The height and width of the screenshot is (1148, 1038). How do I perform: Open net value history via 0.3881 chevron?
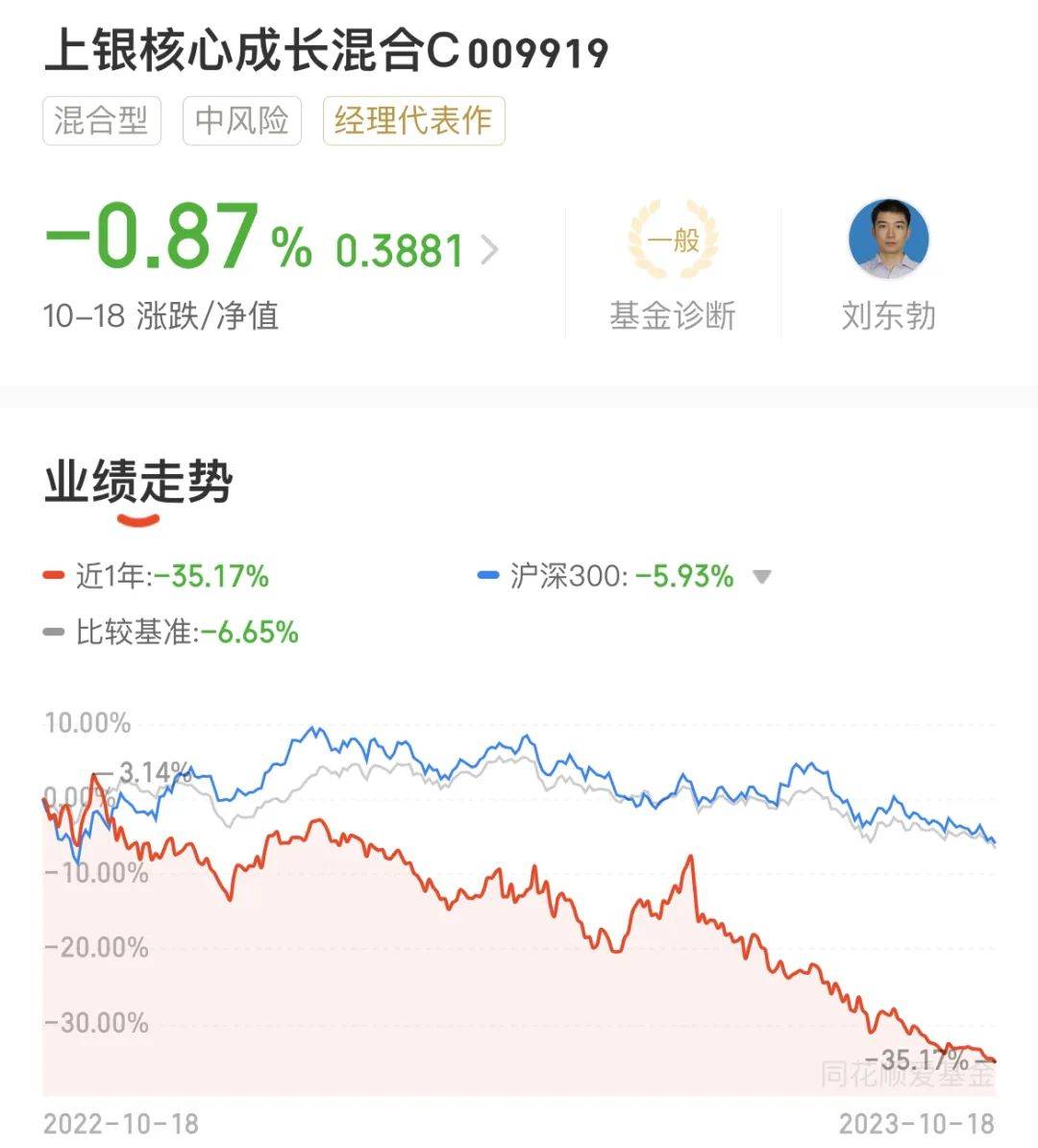(489, 251)
